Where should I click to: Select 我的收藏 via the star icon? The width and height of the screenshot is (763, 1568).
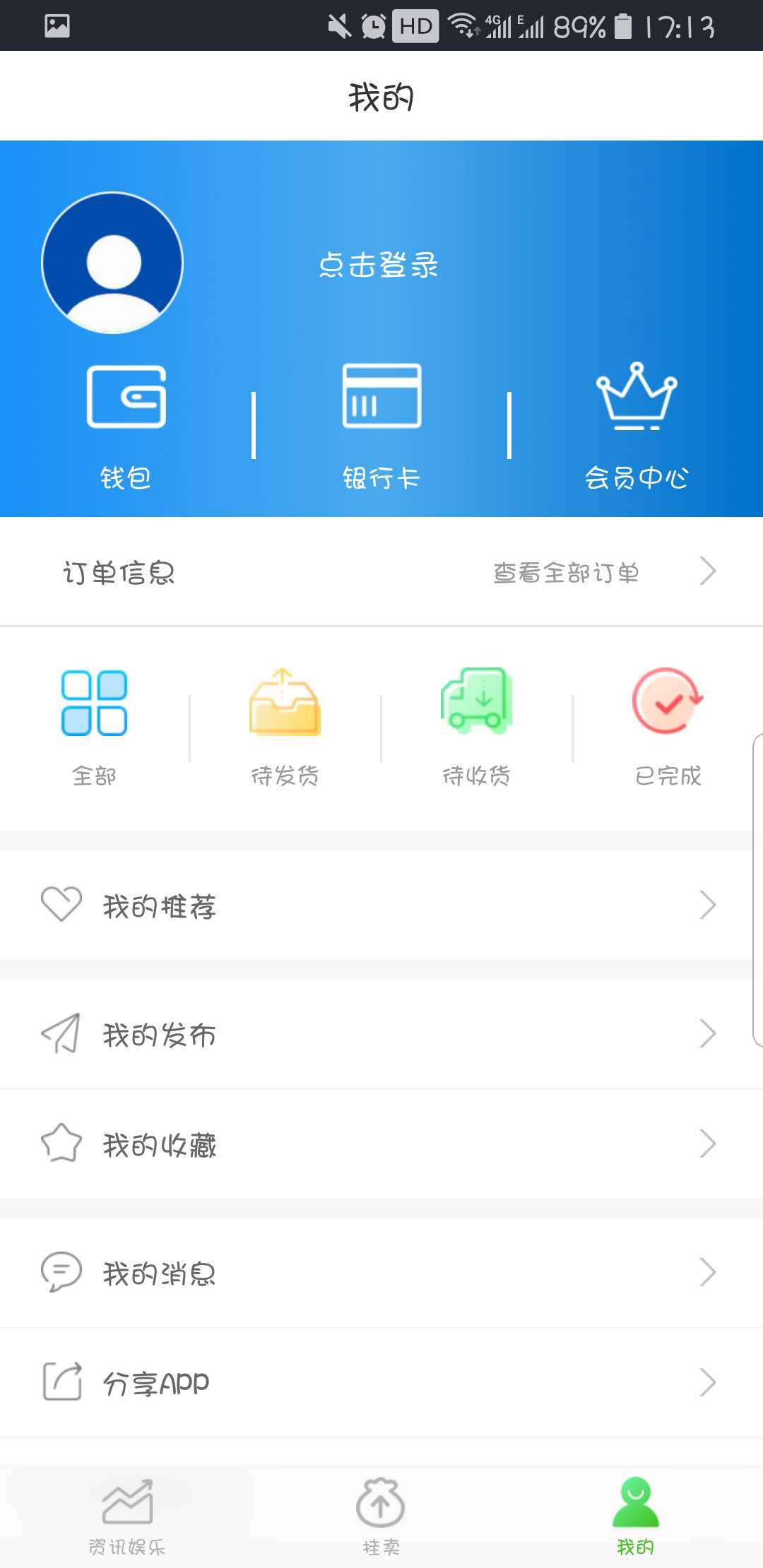click(60, 1144)
